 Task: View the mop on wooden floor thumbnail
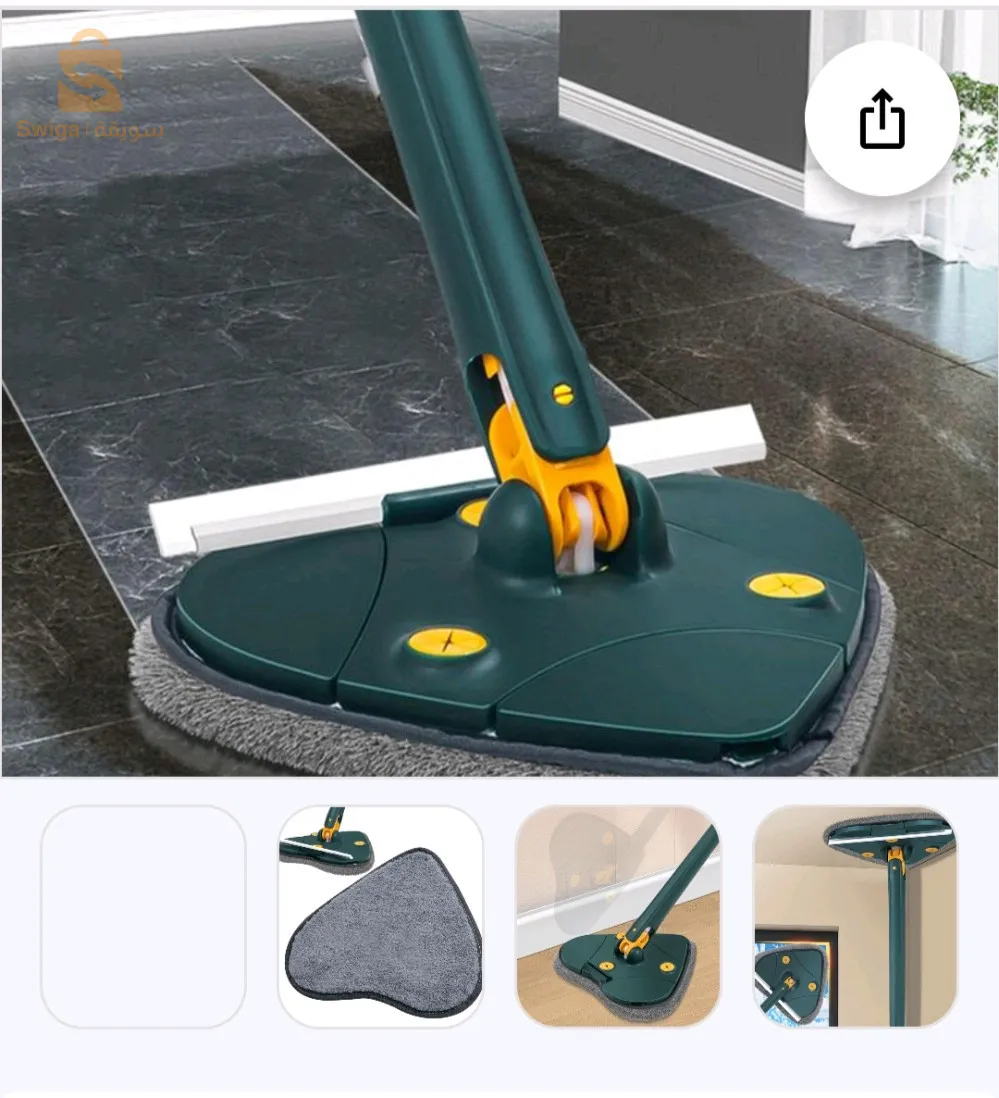coord(618,916)
